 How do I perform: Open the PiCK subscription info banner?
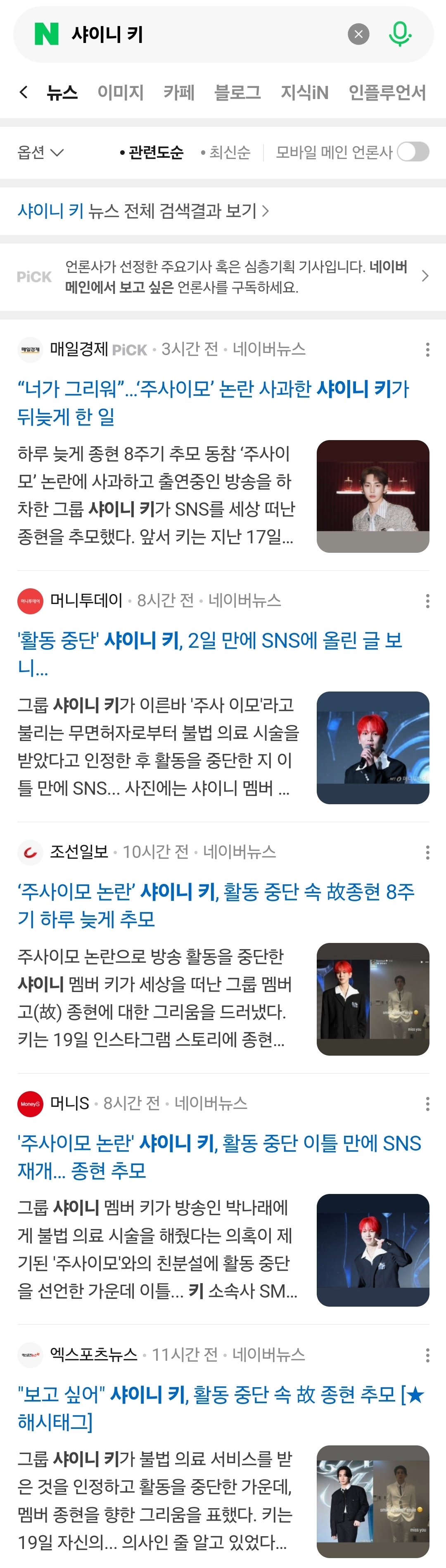click(223, 276)
